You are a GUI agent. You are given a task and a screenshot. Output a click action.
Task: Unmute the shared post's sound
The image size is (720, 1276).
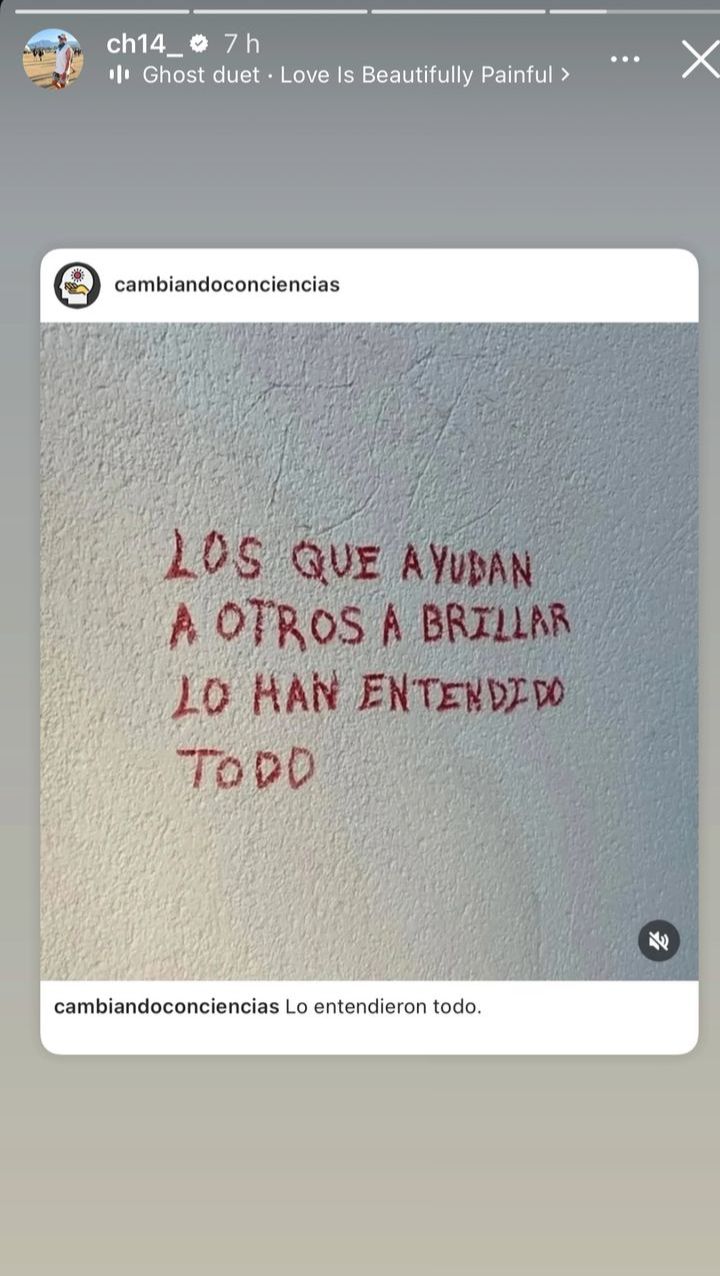coord(659,940)
